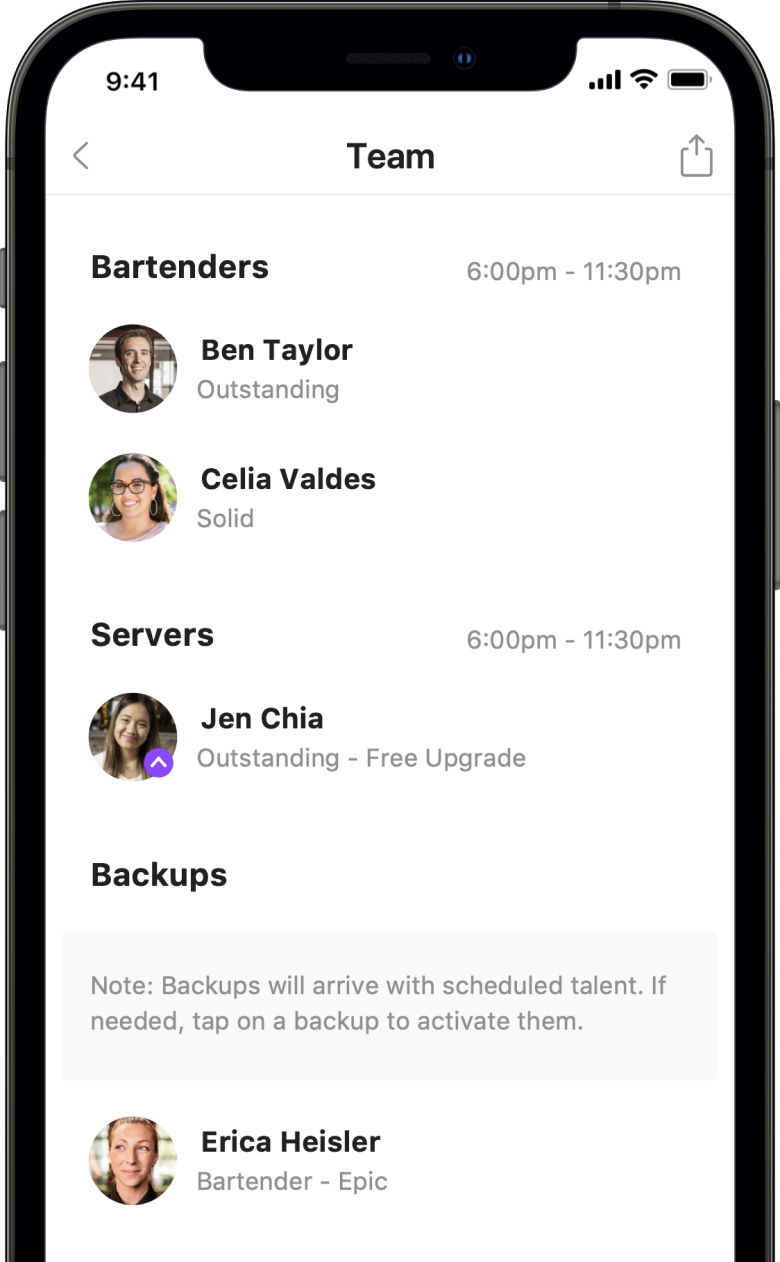Viewport: 780px width, 1262px height.
Task: Go back from the Team screen
Action: tap(81, 156)
